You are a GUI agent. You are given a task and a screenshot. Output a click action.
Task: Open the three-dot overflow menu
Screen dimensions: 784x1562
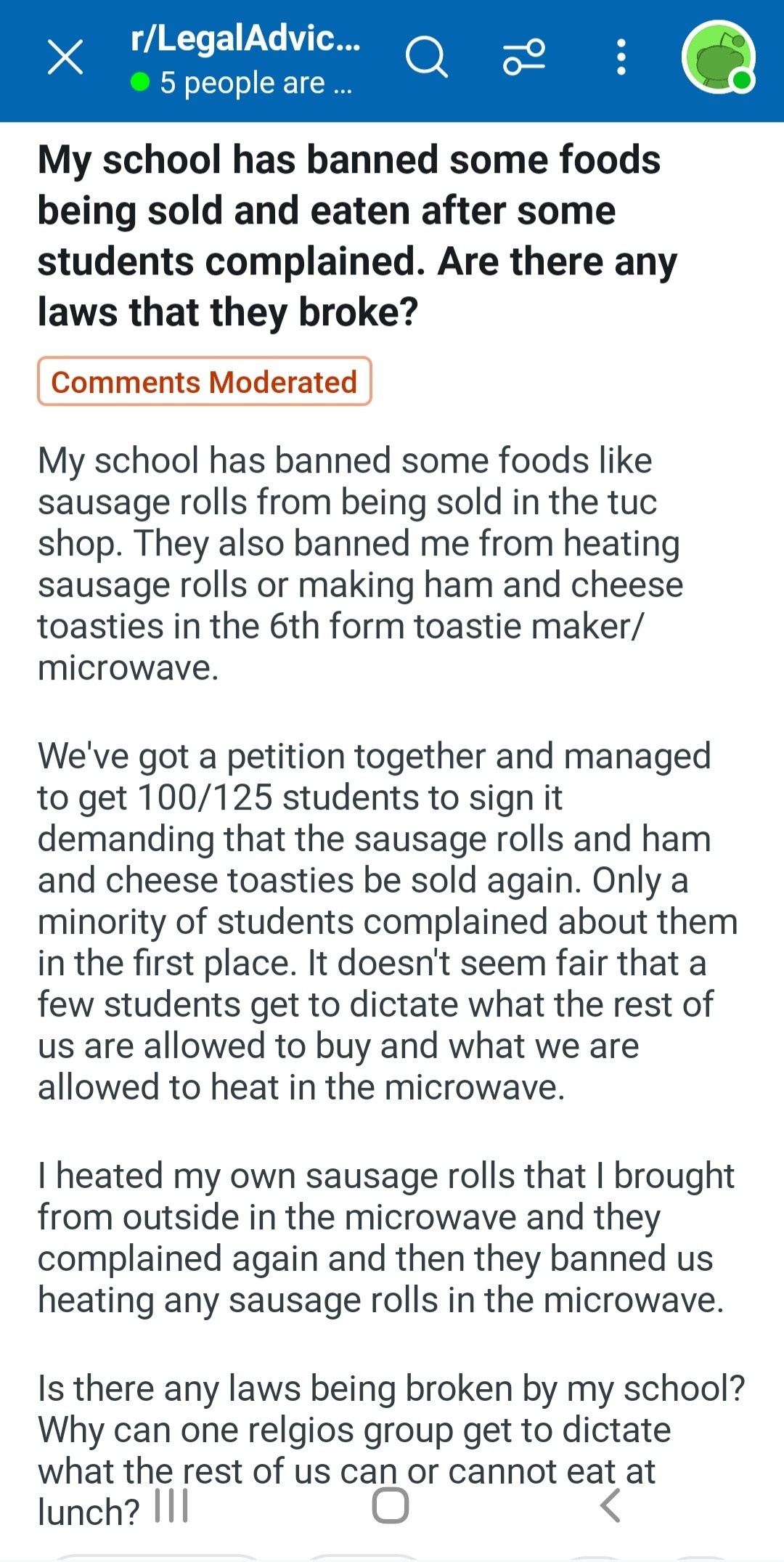click(x=621, y=57)
